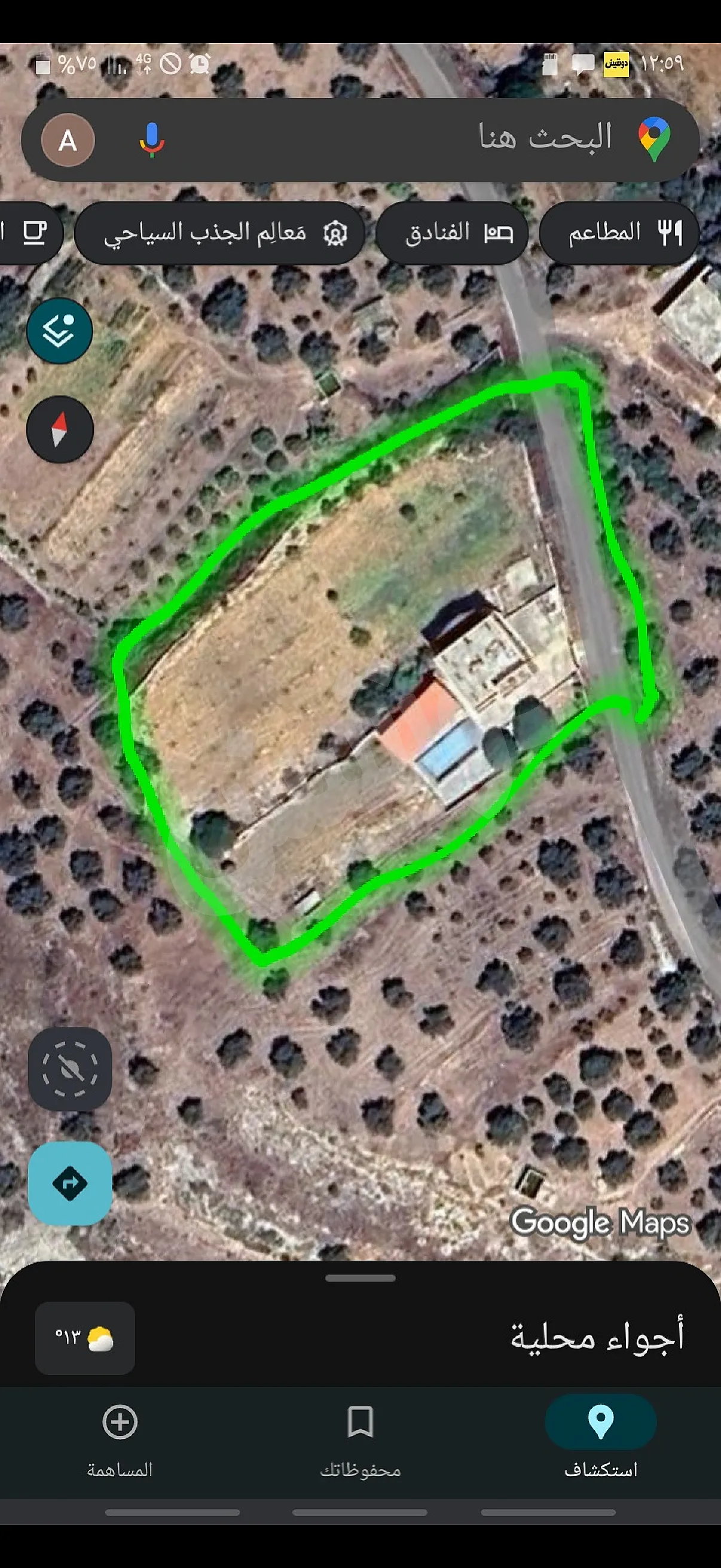Viewport: 721px width, 1568px height.
Task: Start voice search with the microphone
Action: click(151, 140)
